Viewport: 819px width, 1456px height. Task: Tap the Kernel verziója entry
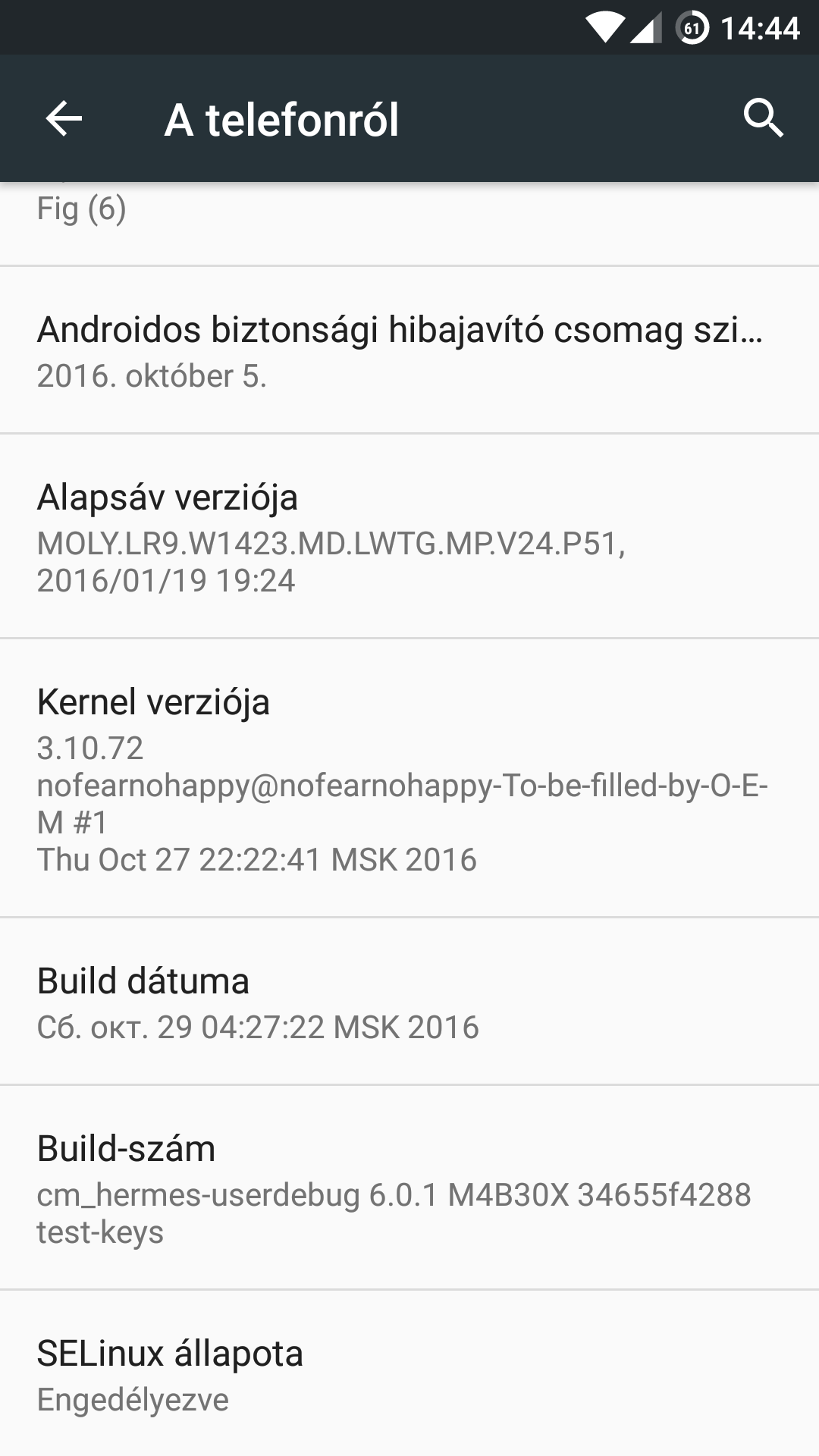coord(409,778)
